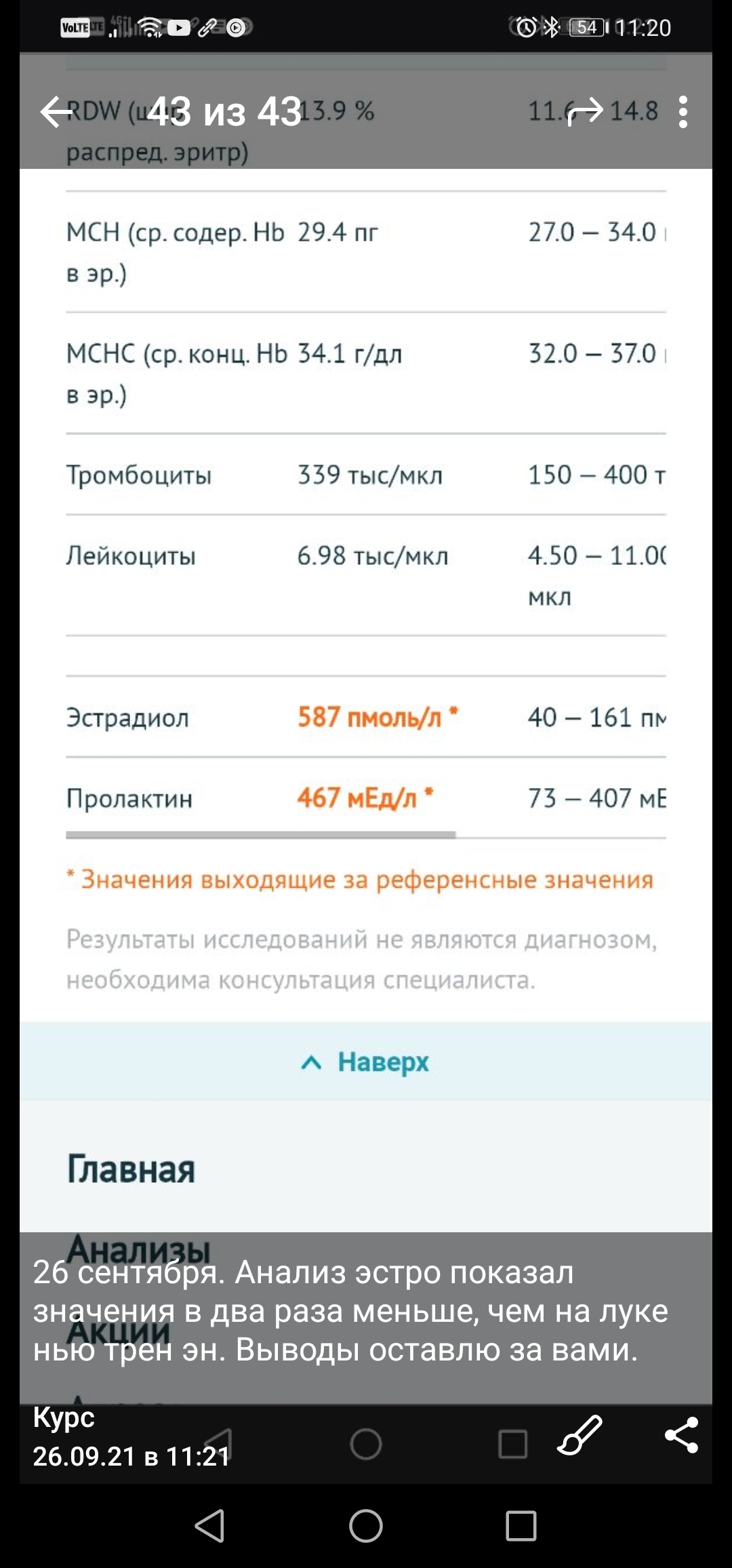Share this photo

pos(681,1435)
